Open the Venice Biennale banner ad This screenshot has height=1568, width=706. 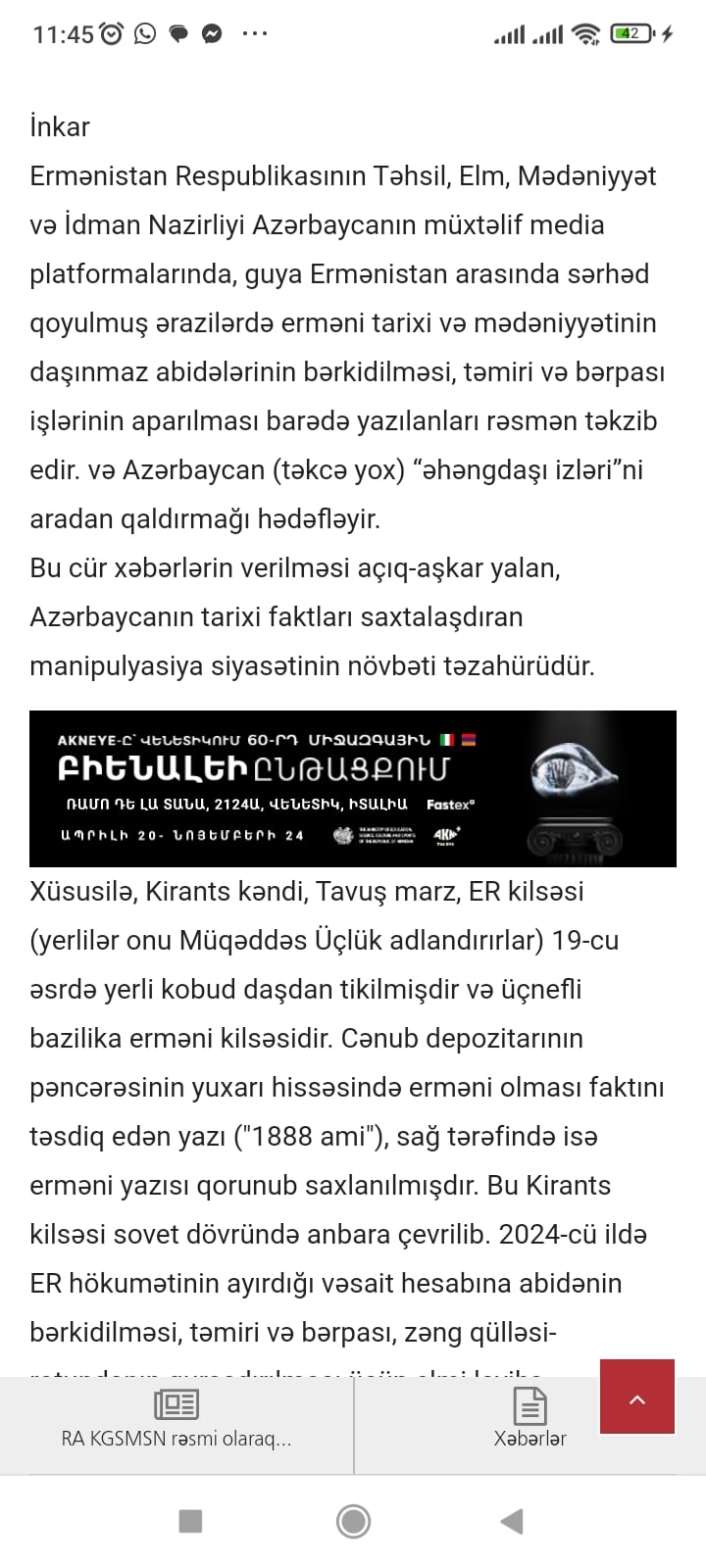point(353,789)
